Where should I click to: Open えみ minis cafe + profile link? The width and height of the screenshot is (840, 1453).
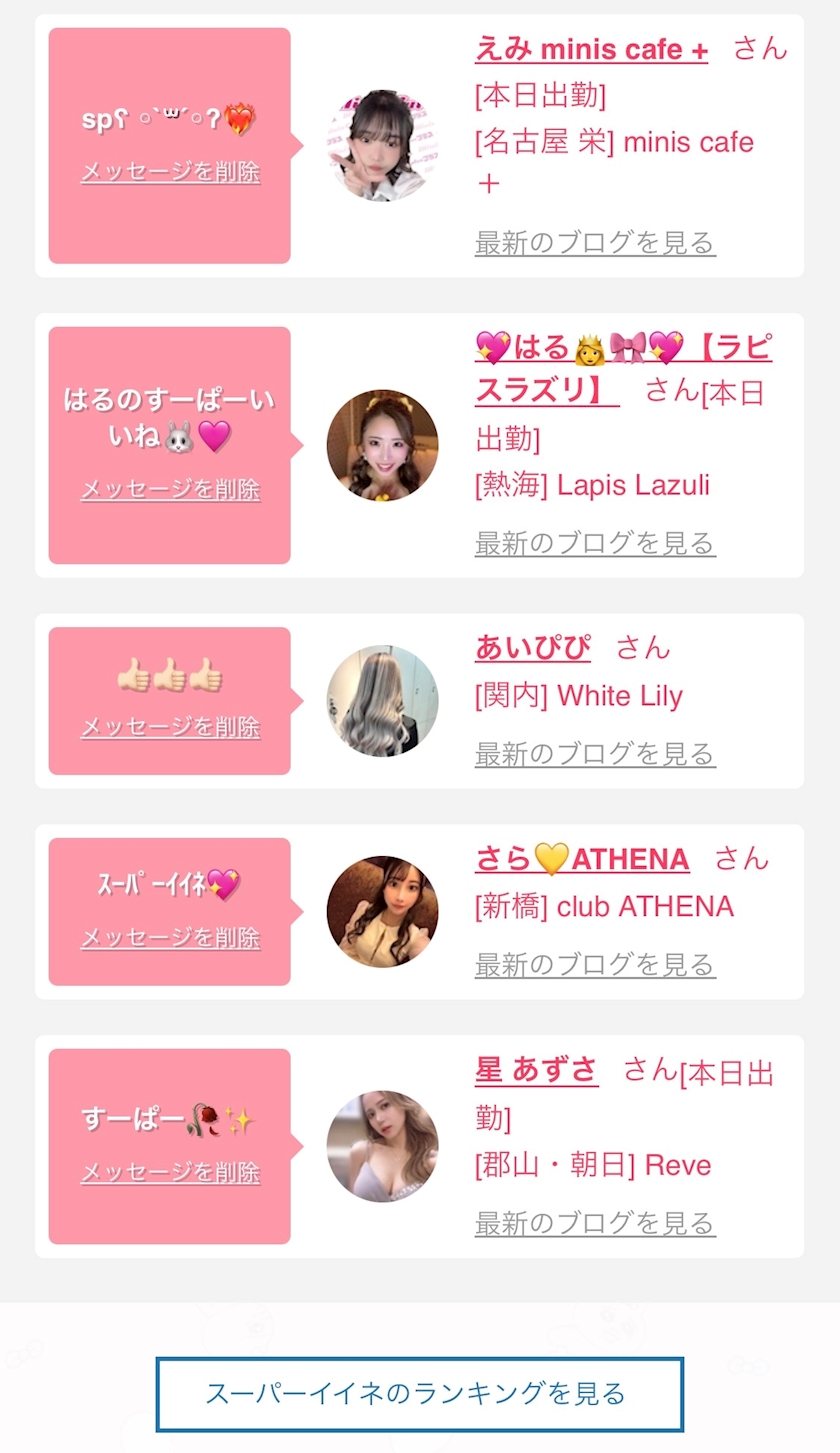tap(591, 49)
